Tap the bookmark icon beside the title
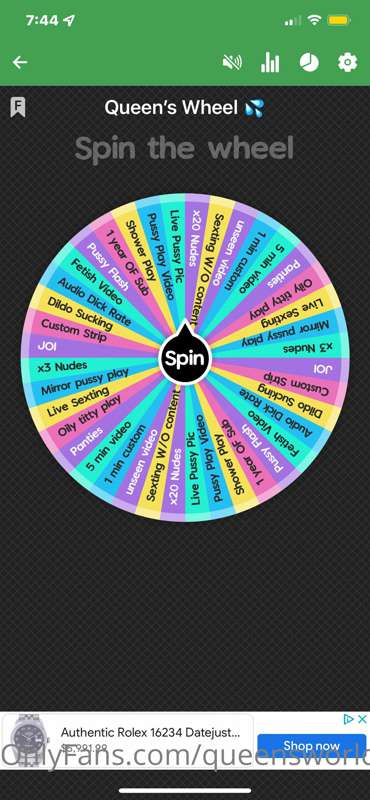This screenshot has width=370, height=800. [x=18, y=107]
